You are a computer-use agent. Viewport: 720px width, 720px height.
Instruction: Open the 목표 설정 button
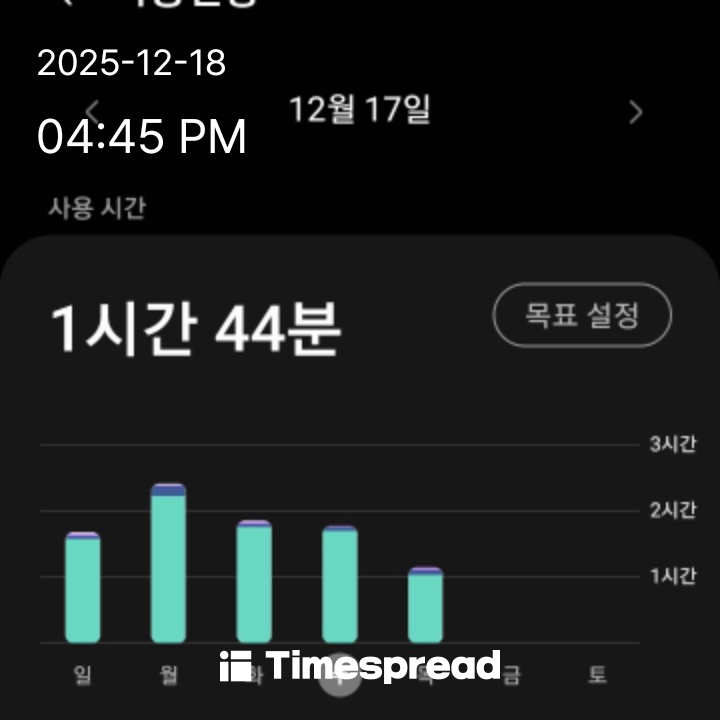(x=582, y=316)
